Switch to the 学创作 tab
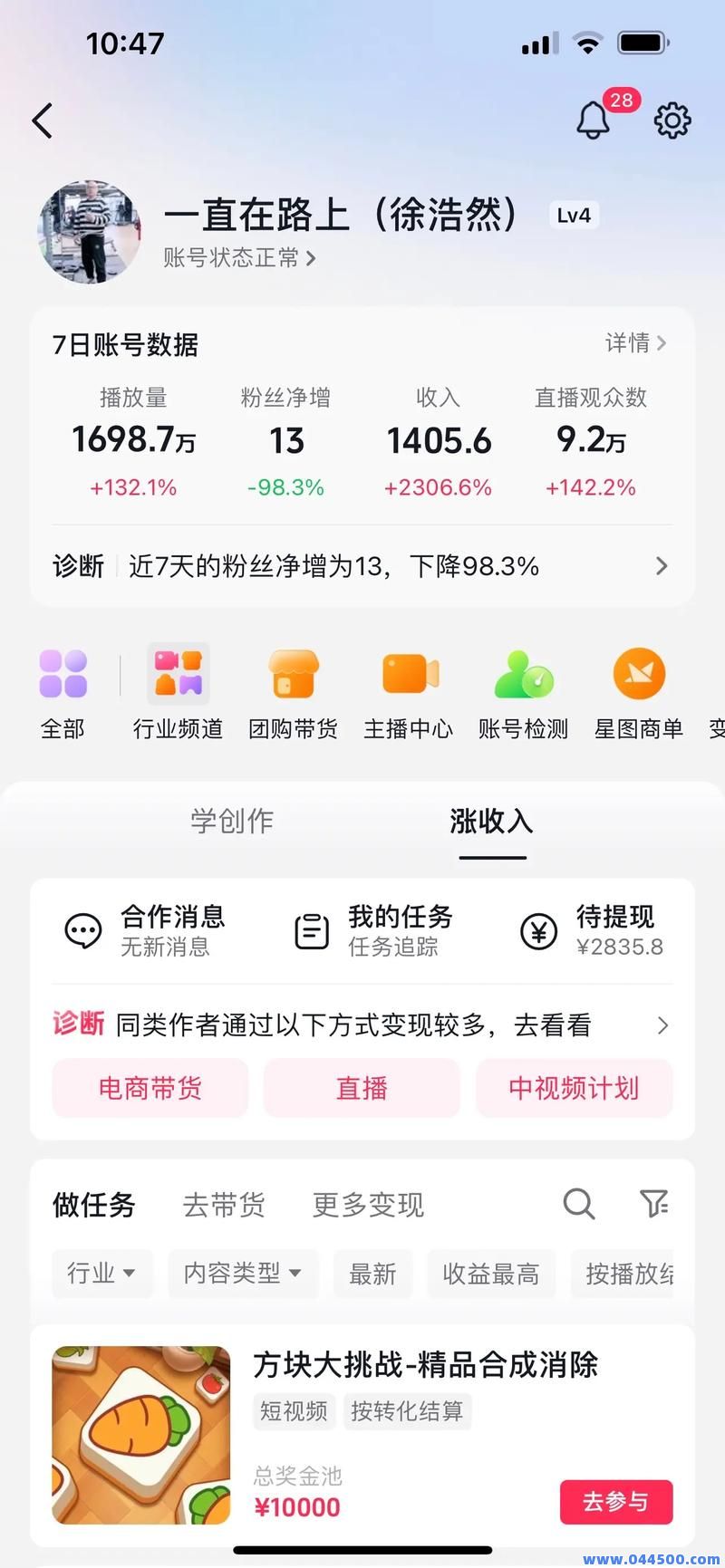 pos(232,821)
